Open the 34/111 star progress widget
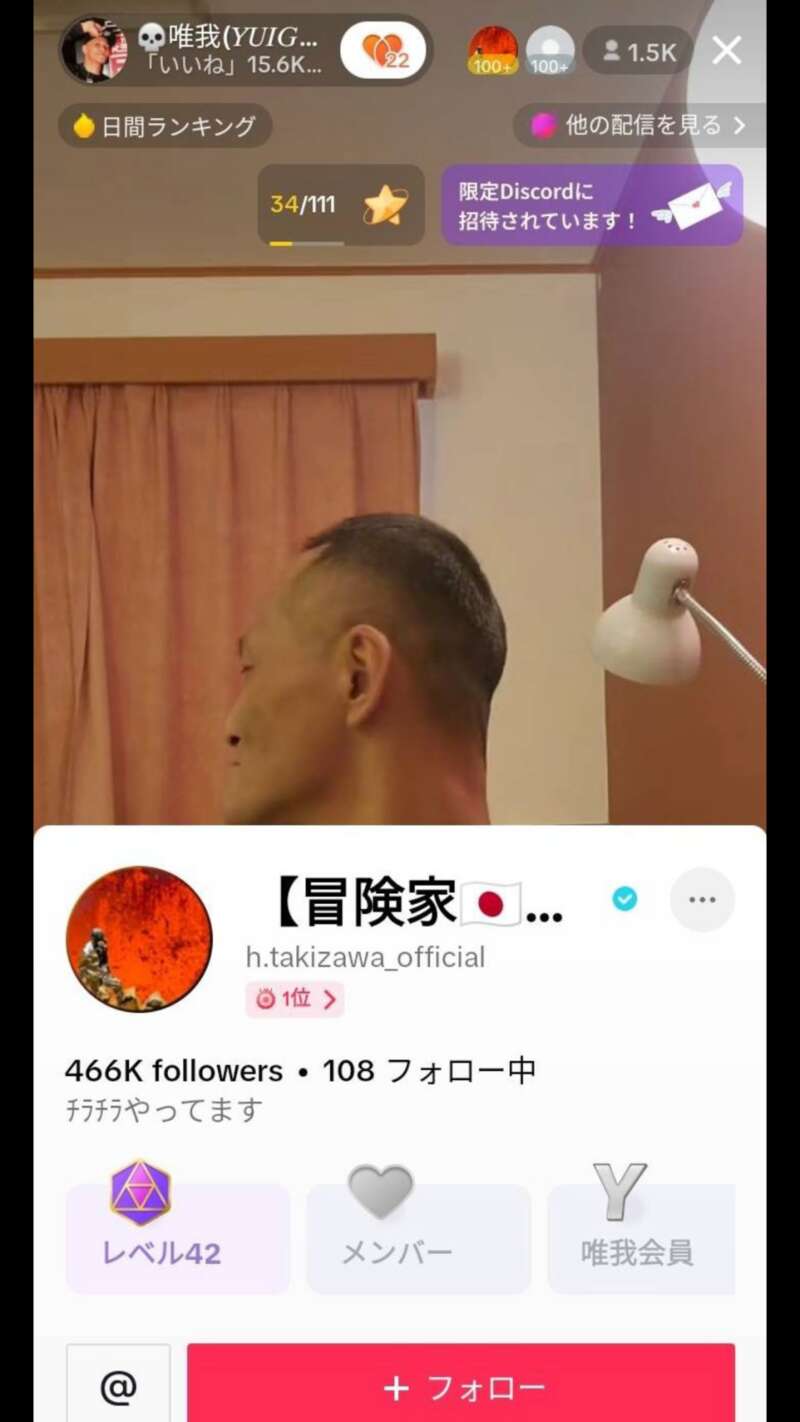This screenshot has height=1422, width=800. coord(340,205)
